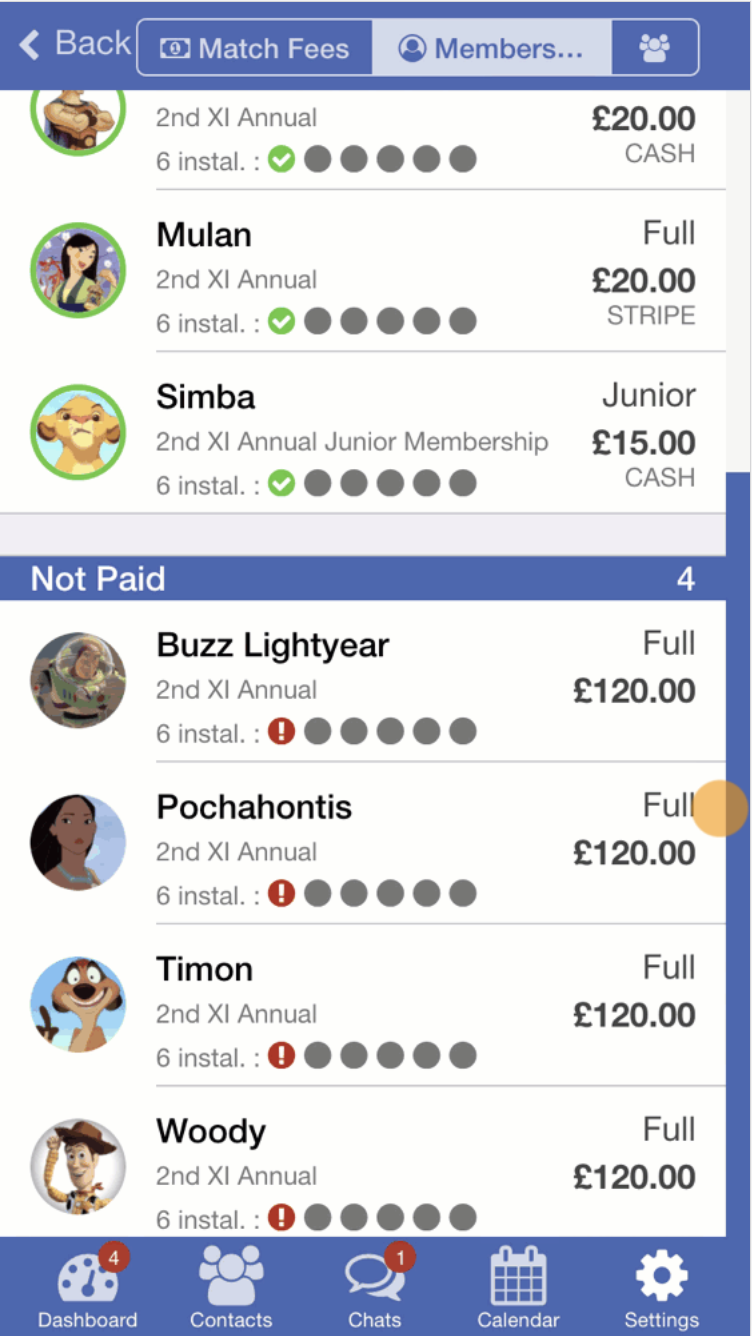Viewport: 752px width, 1336px height.
Task: Open the Settings tab
Action: click(661, 1288)
